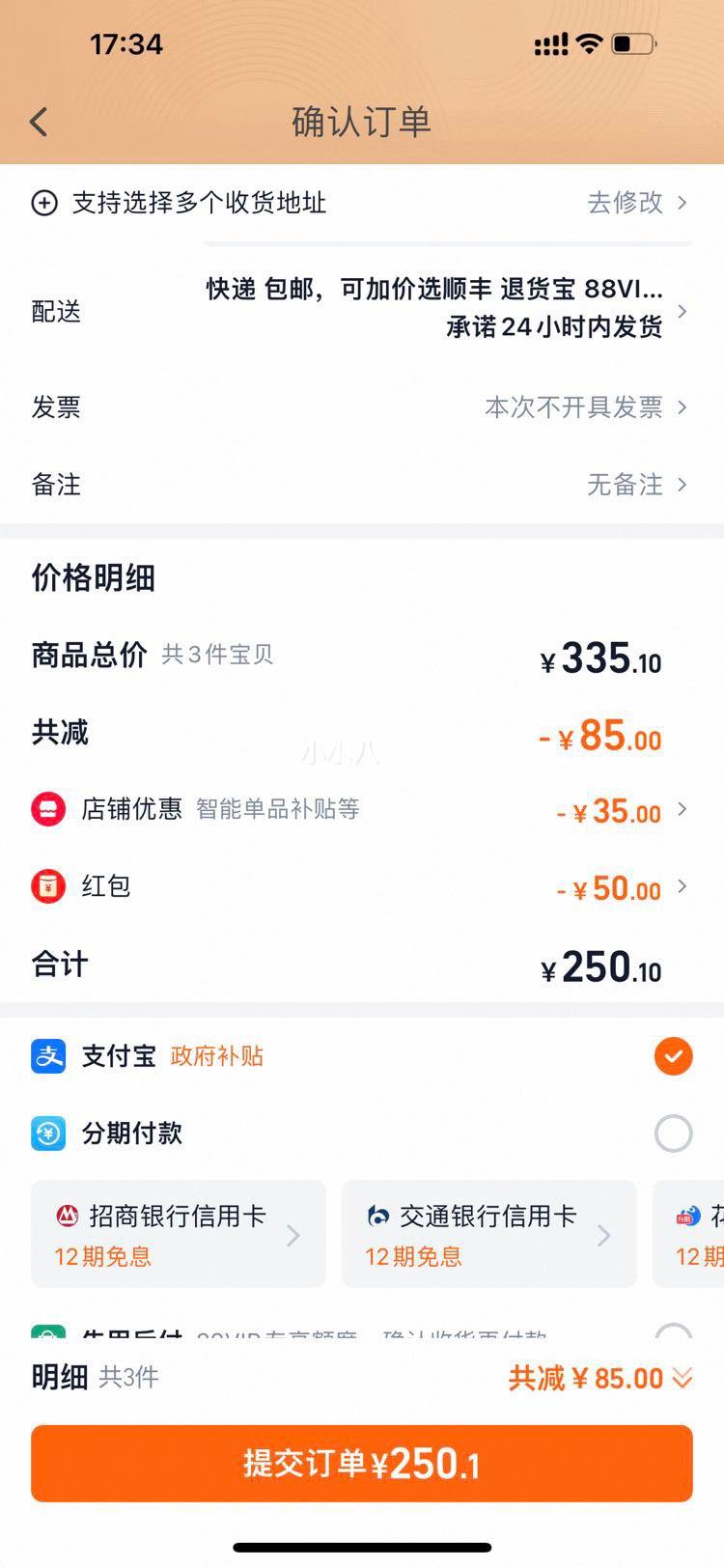
Task: Expand the 共减 ¥85.00 breakdown in the bottom bar
Action: click(600, 1378)
